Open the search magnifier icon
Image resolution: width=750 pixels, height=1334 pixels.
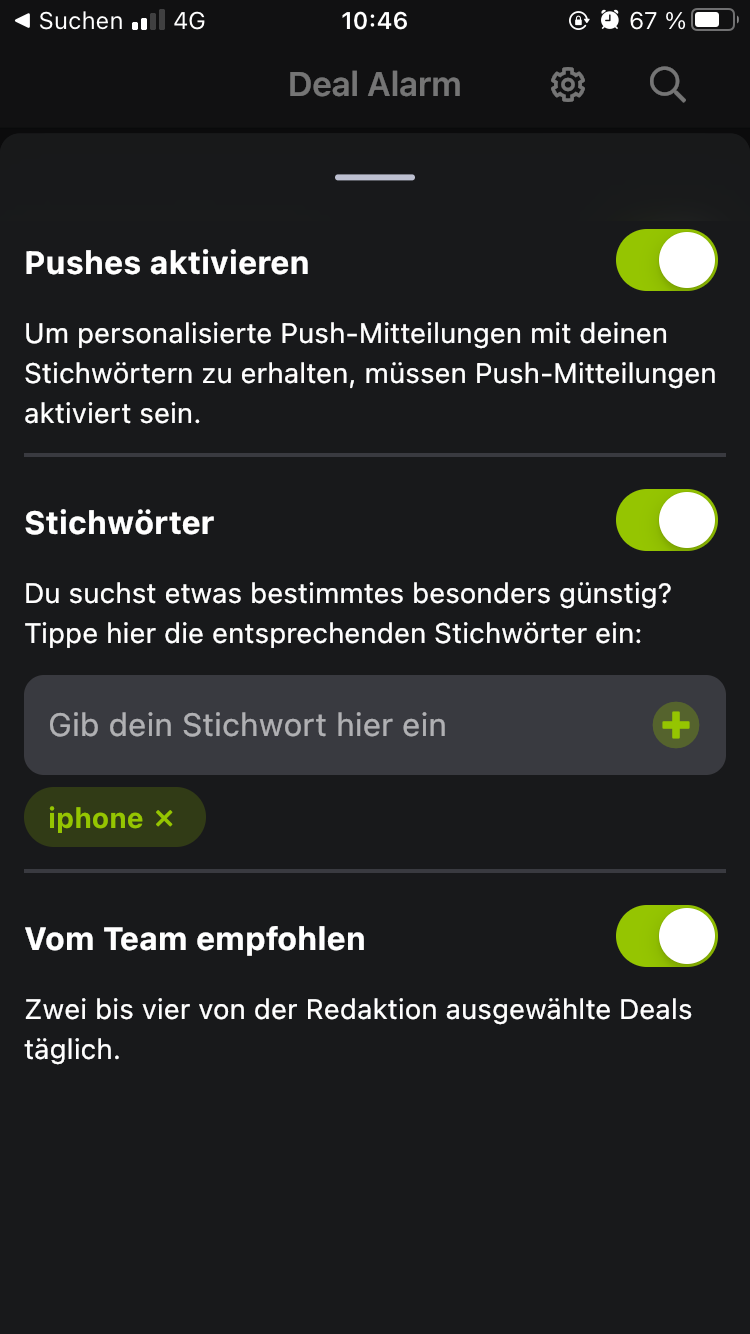pos(667,85)
